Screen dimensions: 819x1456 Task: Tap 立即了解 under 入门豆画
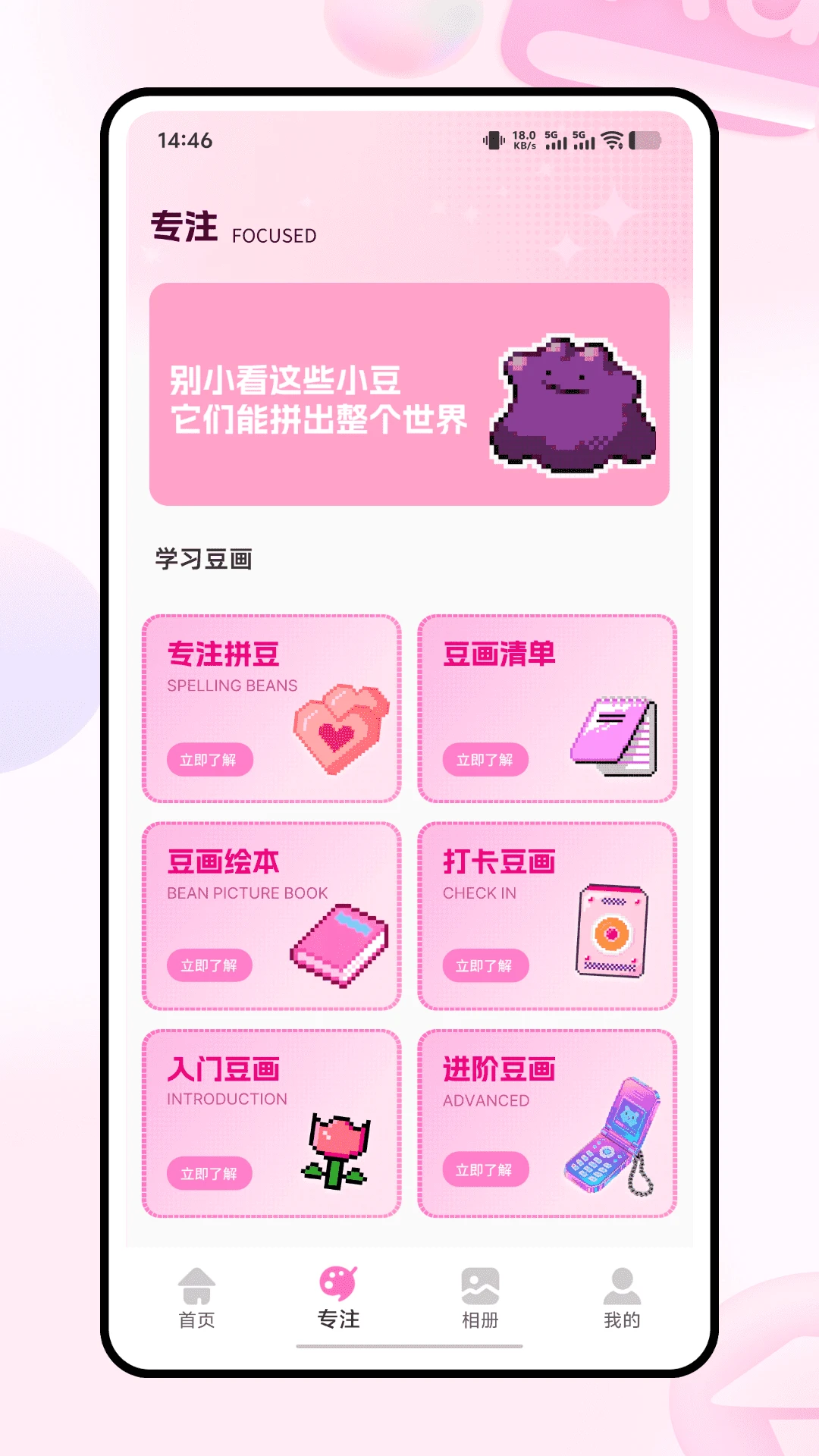[x=209, y=1172]
